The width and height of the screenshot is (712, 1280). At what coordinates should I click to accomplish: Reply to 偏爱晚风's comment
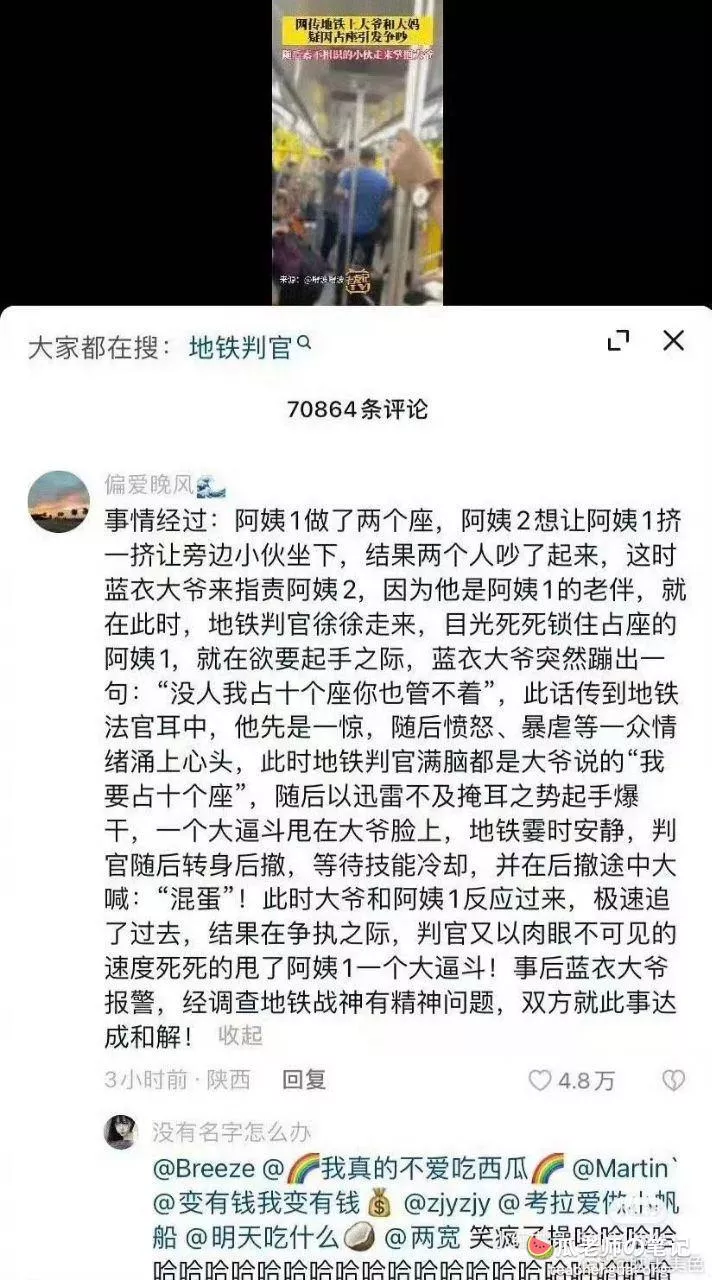point(304,1080)
